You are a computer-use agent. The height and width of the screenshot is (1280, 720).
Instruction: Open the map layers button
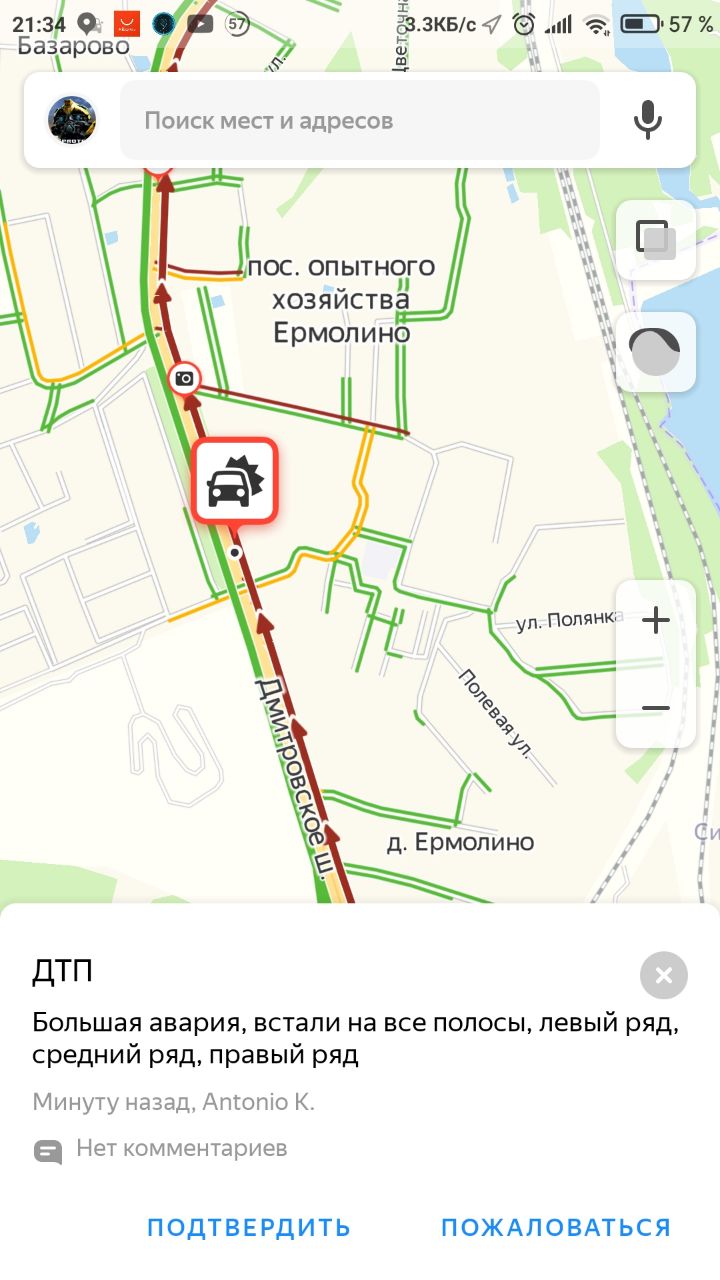point(656,240)
